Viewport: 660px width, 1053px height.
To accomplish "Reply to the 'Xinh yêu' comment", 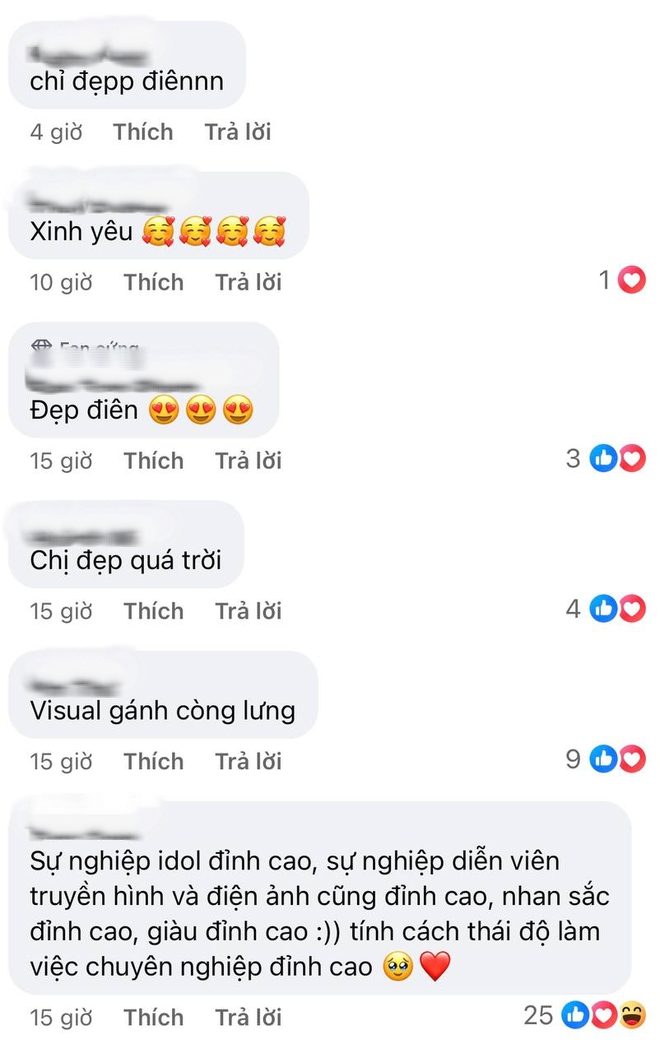I will (x=248, y=282).
